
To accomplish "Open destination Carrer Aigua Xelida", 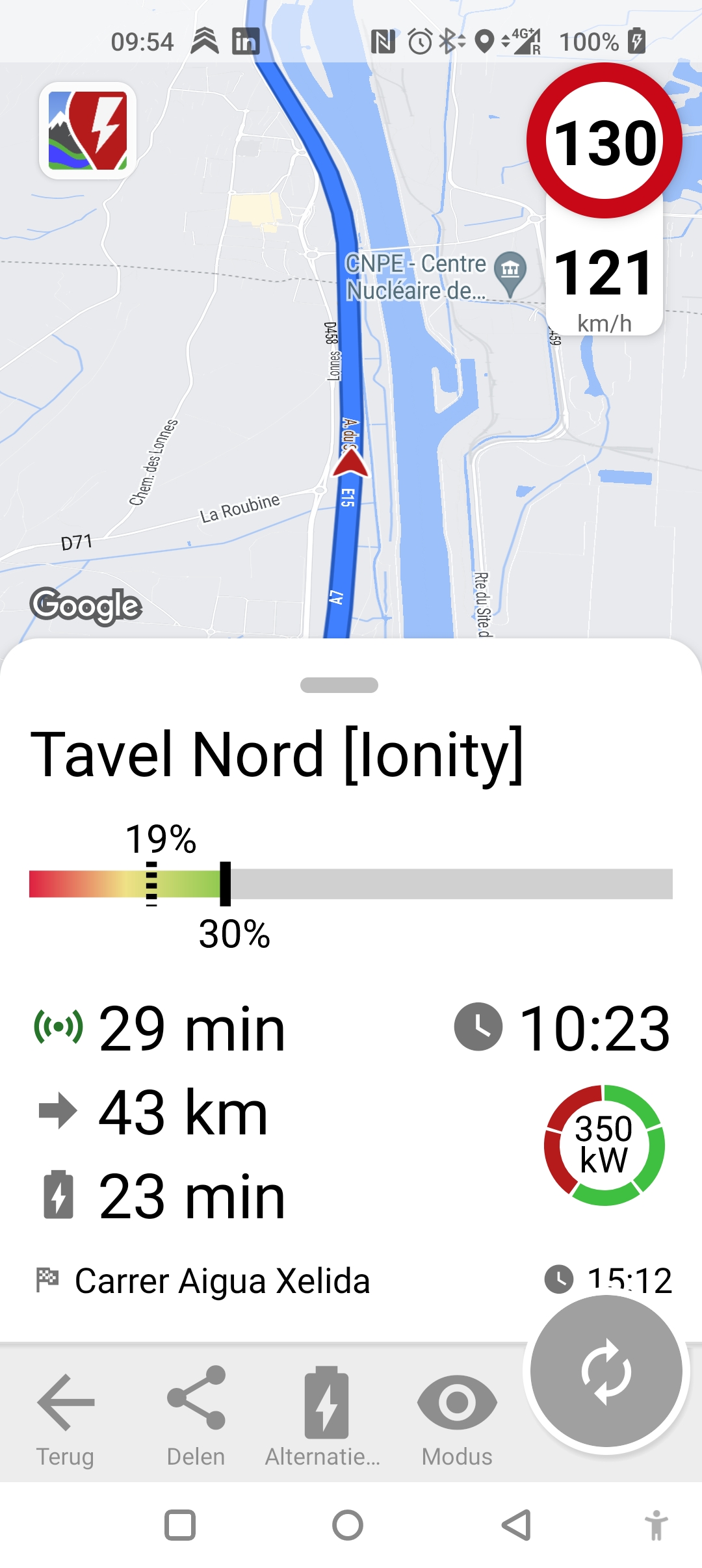I will click(x=222, y=1281).
